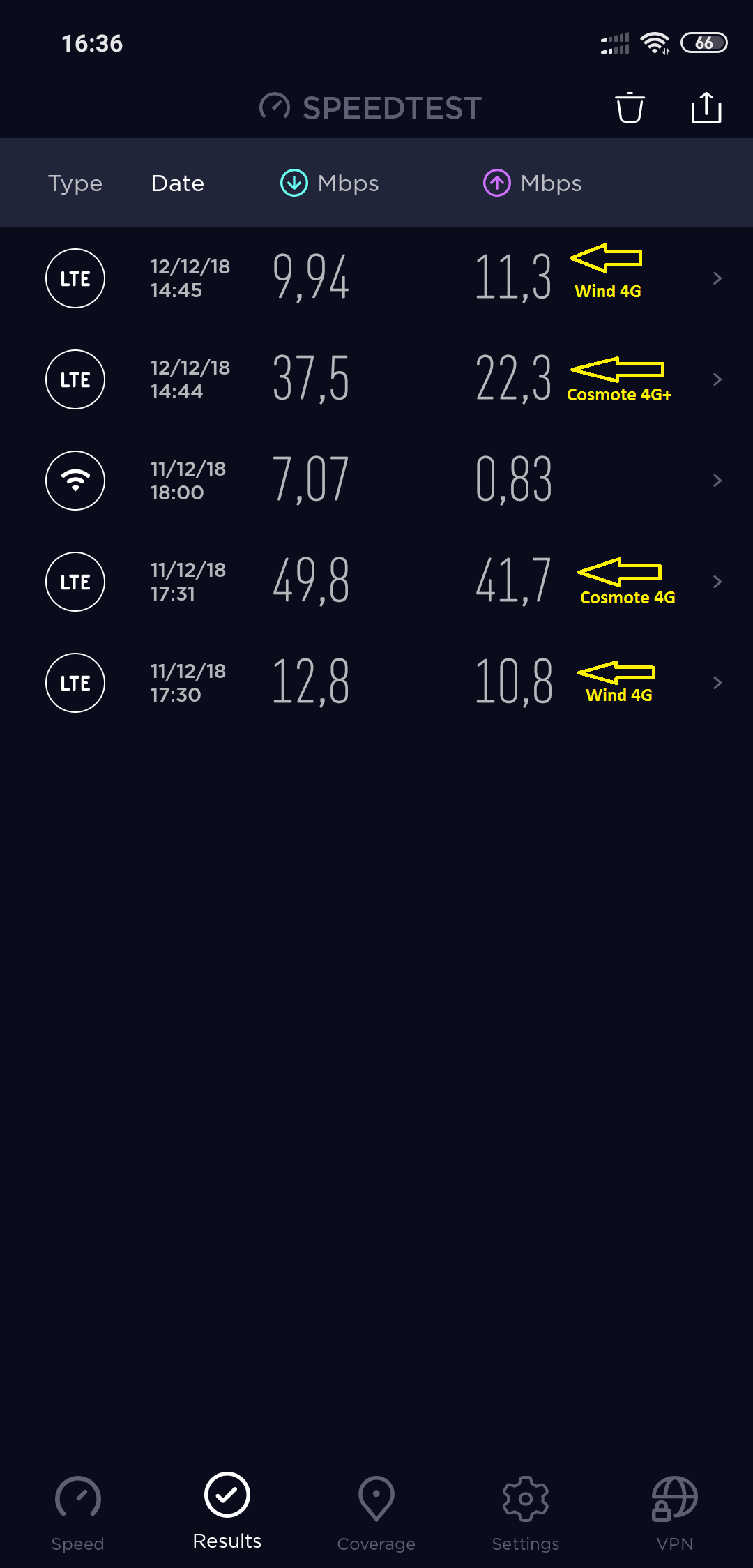View details of the 11/12/18 17:30 test
The image size is (753, 1568).
coord(376,683)
